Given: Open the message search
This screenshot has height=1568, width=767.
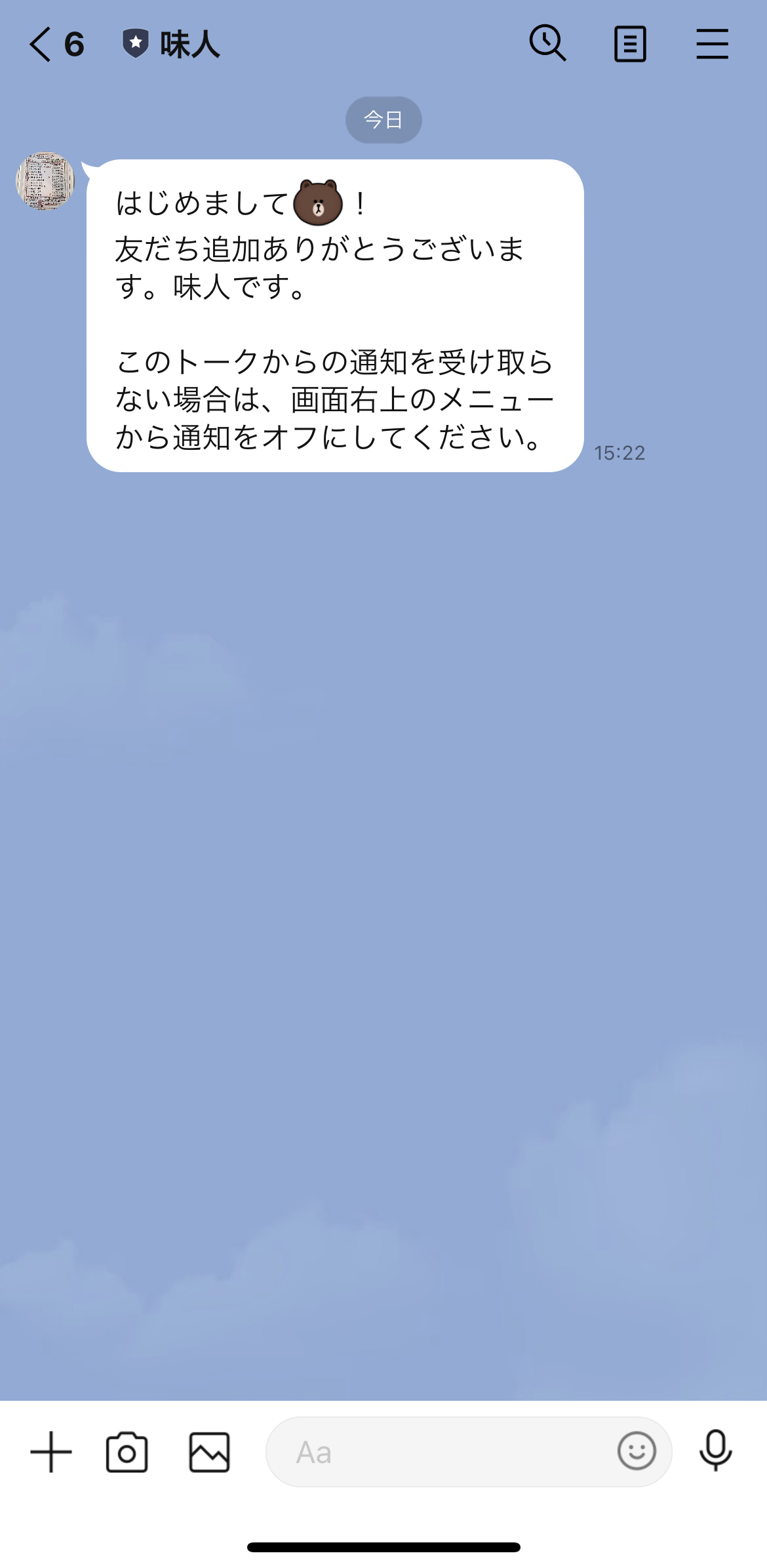Looking at the screenshot, I should [548, 43].
